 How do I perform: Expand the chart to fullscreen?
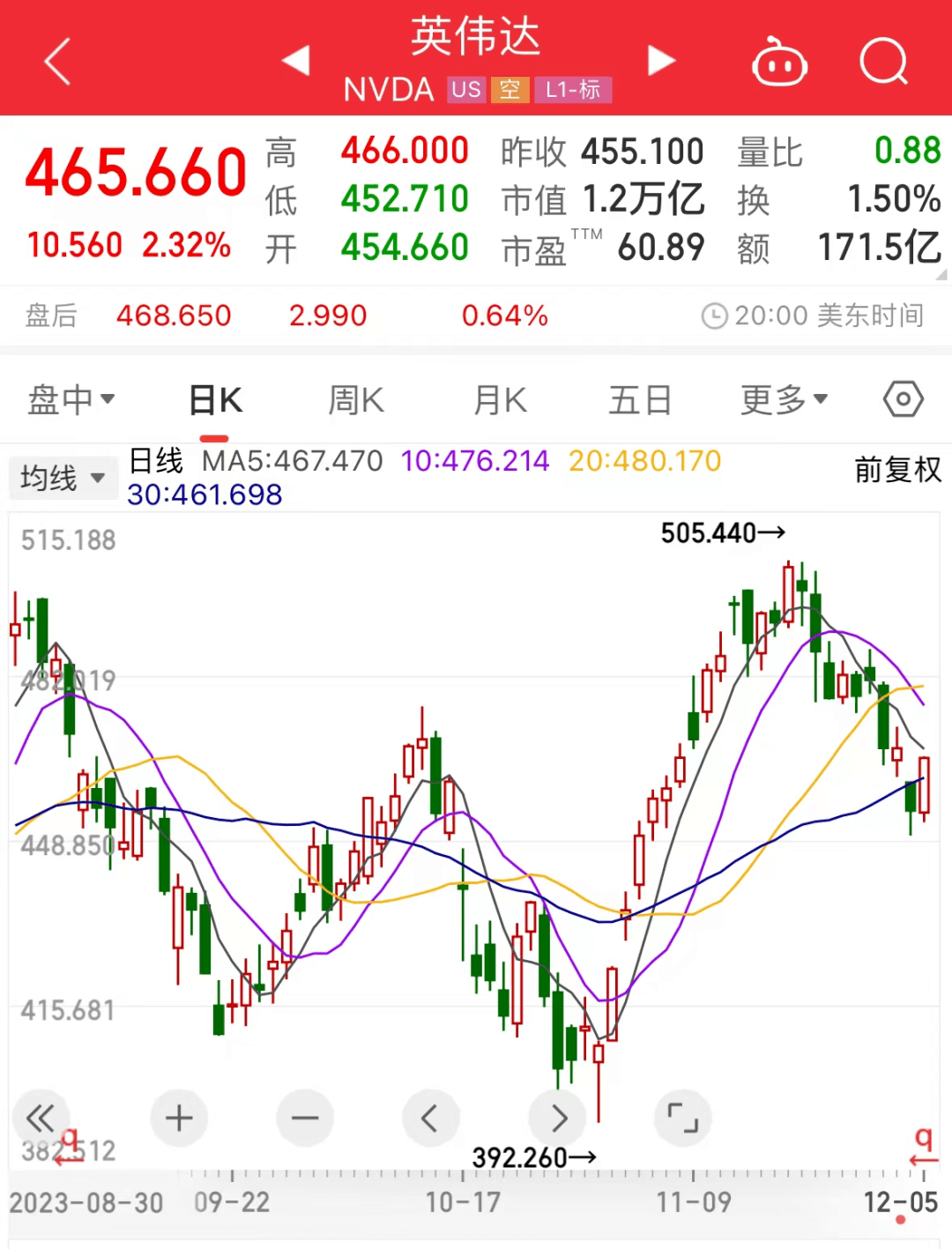point(682,1119)
